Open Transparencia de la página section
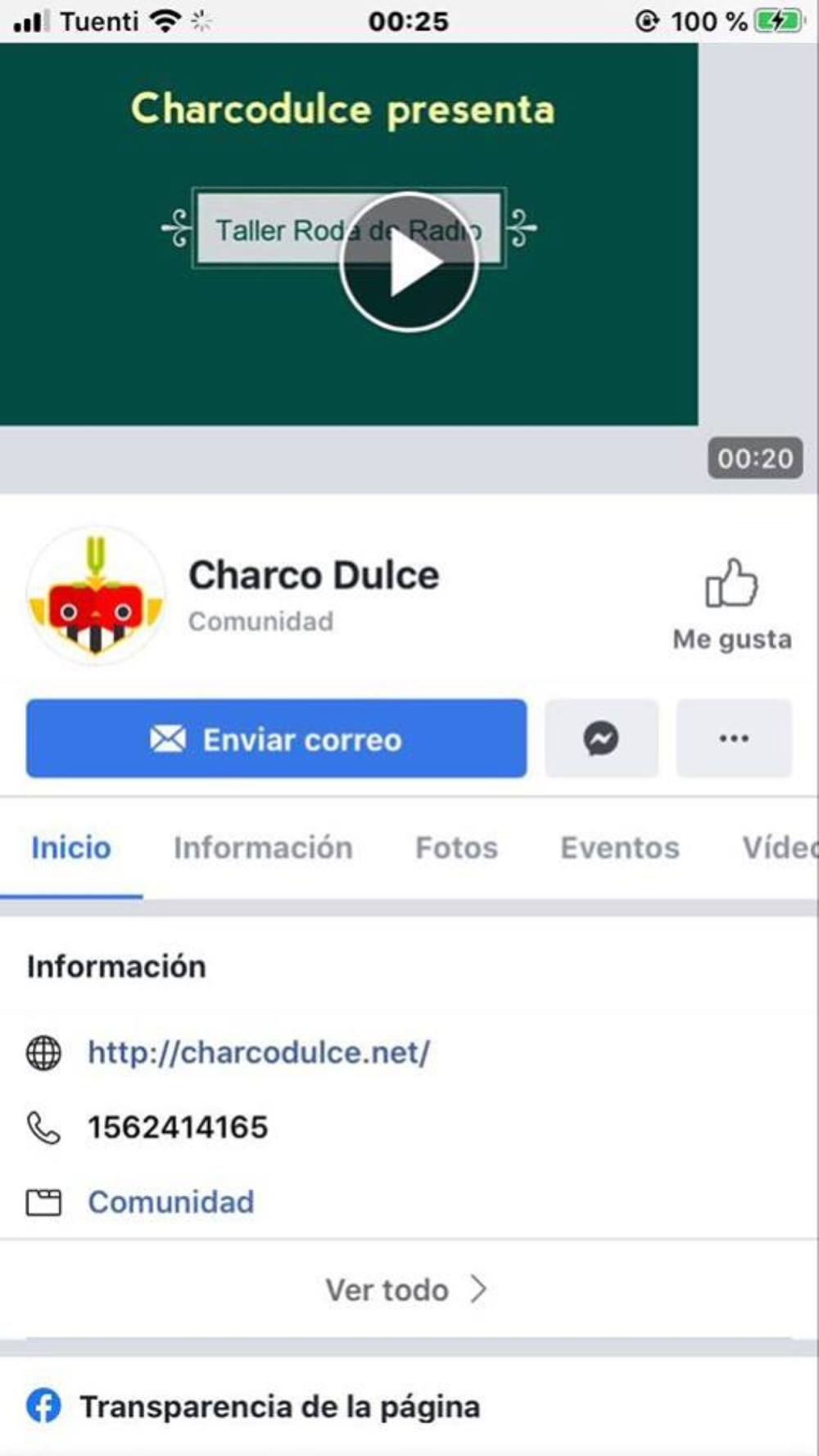This screenshot has height=1456, width=819. [279, 1407]
